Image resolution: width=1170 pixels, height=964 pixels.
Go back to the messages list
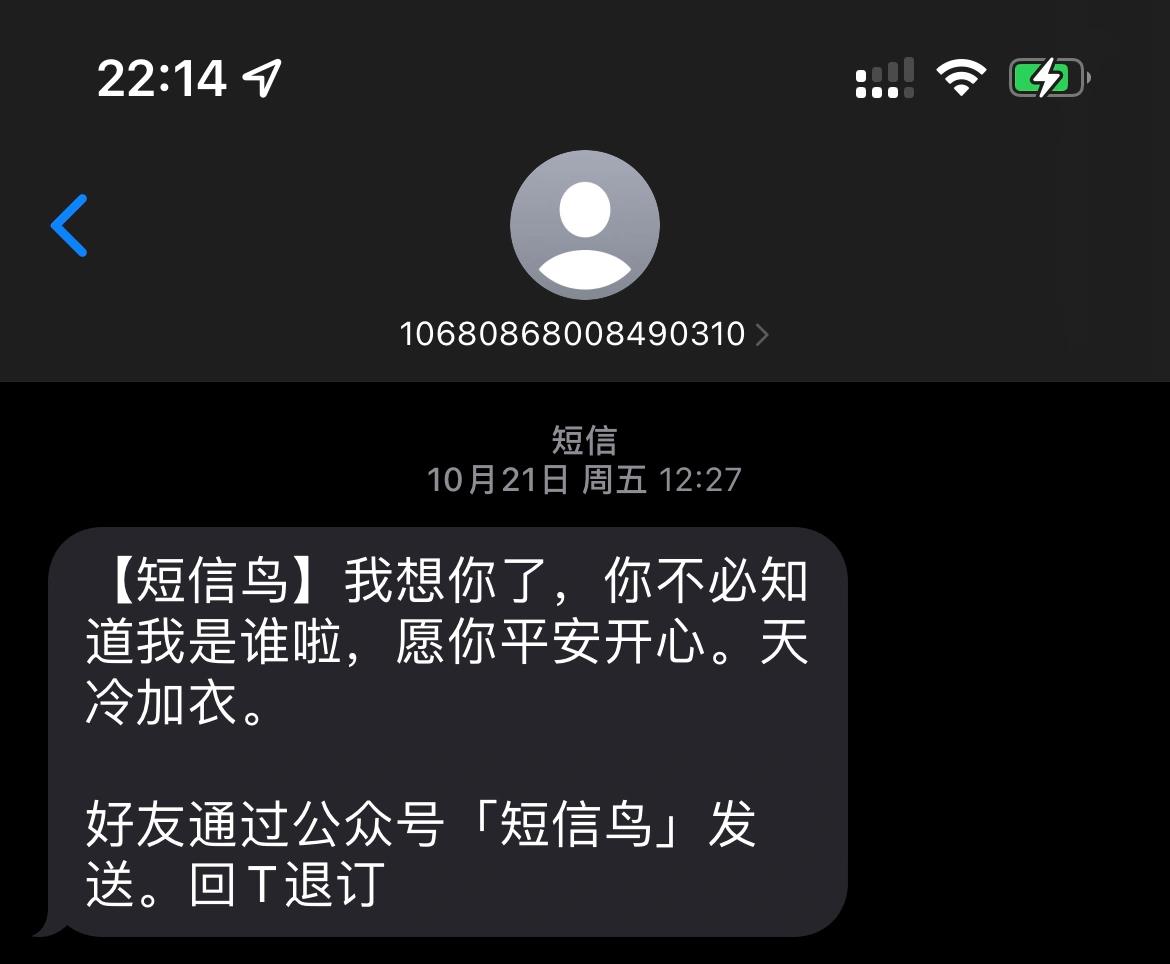70,226
